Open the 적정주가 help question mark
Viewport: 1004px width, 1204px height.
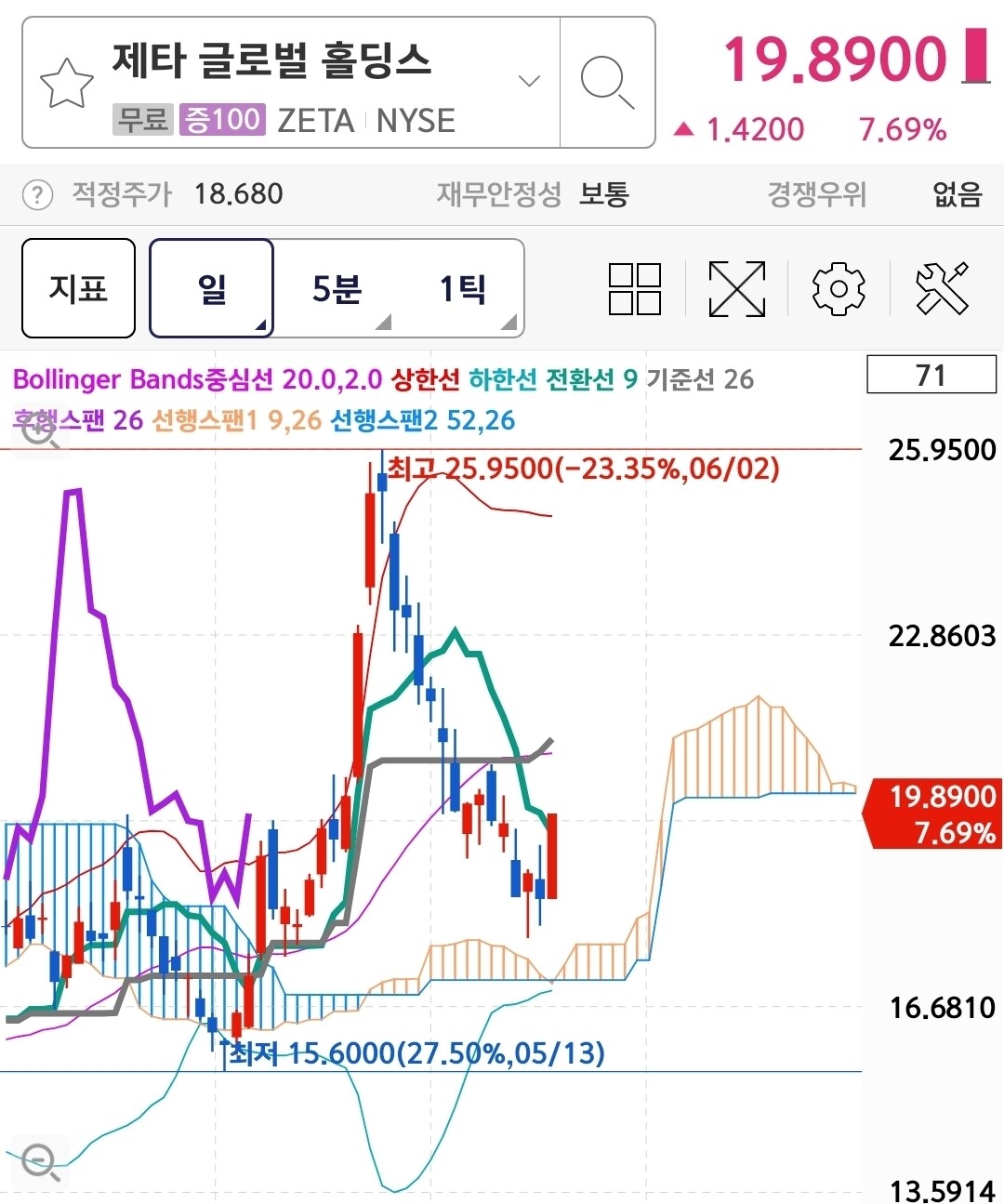(37, 195)
